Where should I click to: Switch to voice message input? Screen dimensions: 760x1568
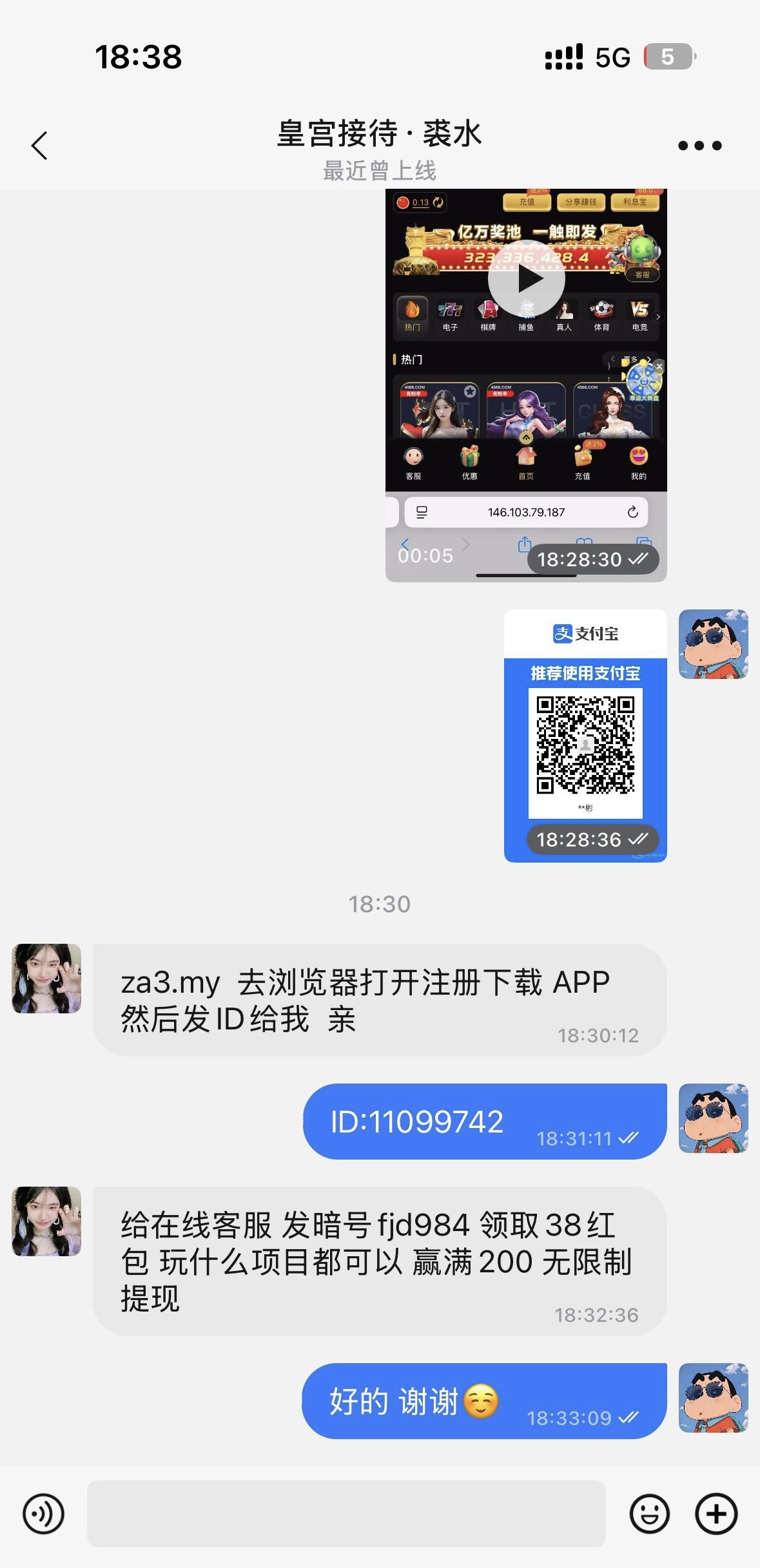coord(44,1513)
